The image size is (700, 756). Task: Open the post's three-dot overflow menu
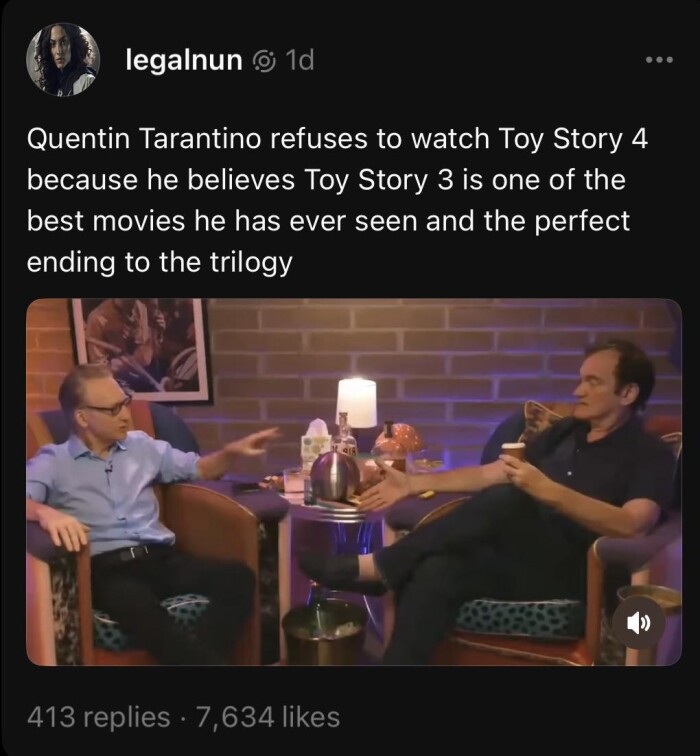[657, 61]
